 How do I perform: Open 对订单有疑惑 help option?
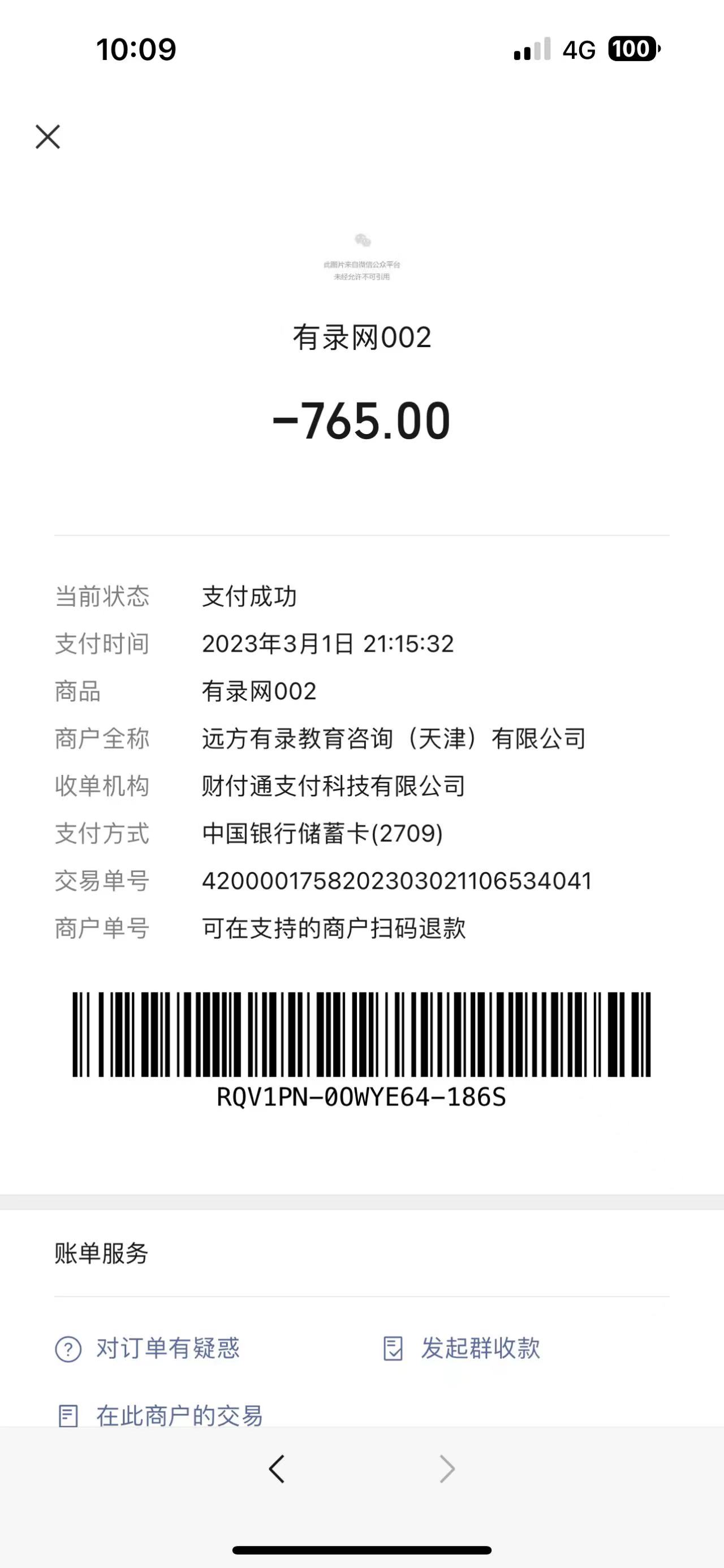tap(148, 1348)
